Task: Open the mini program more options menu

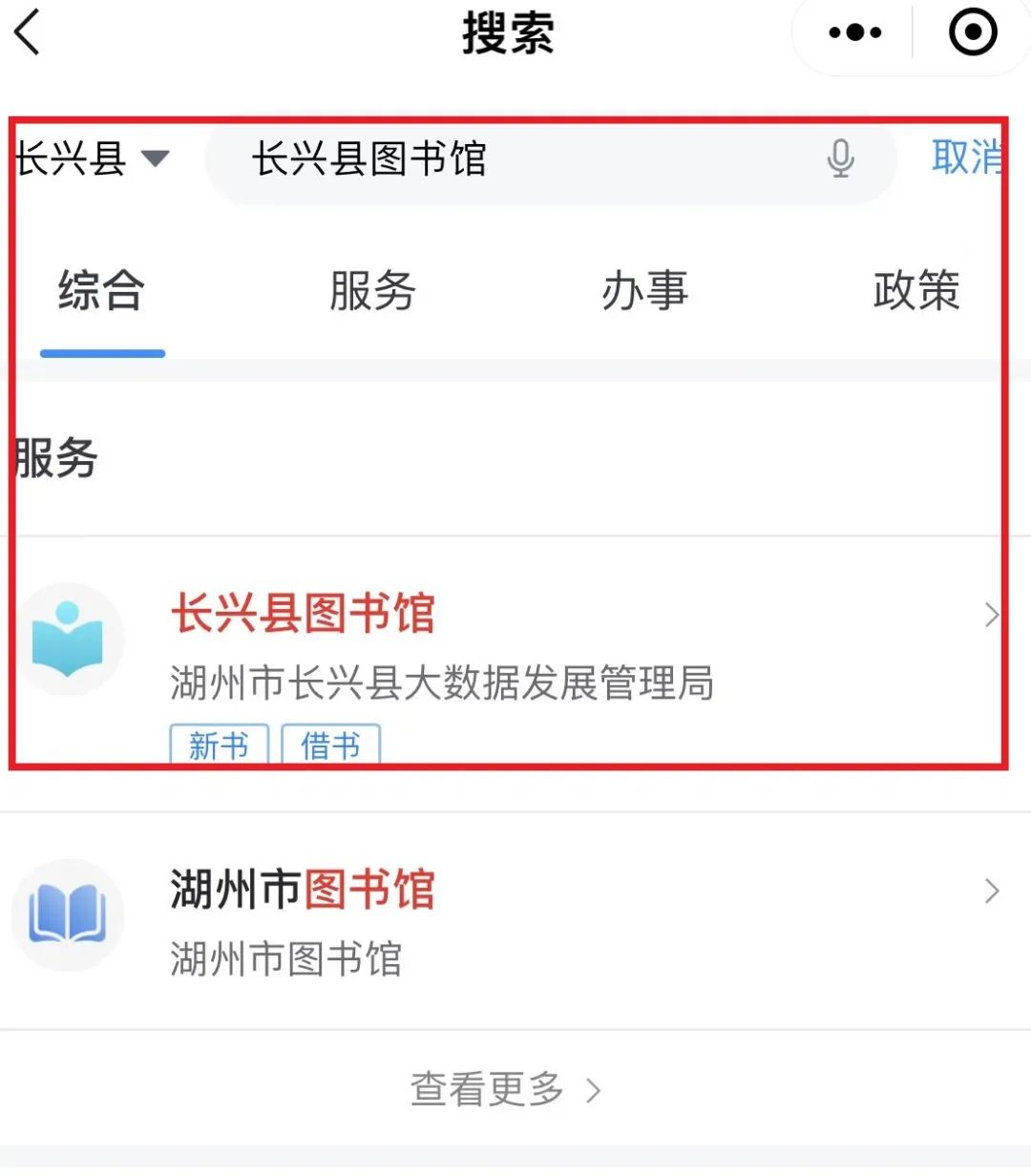Action: 854,33
